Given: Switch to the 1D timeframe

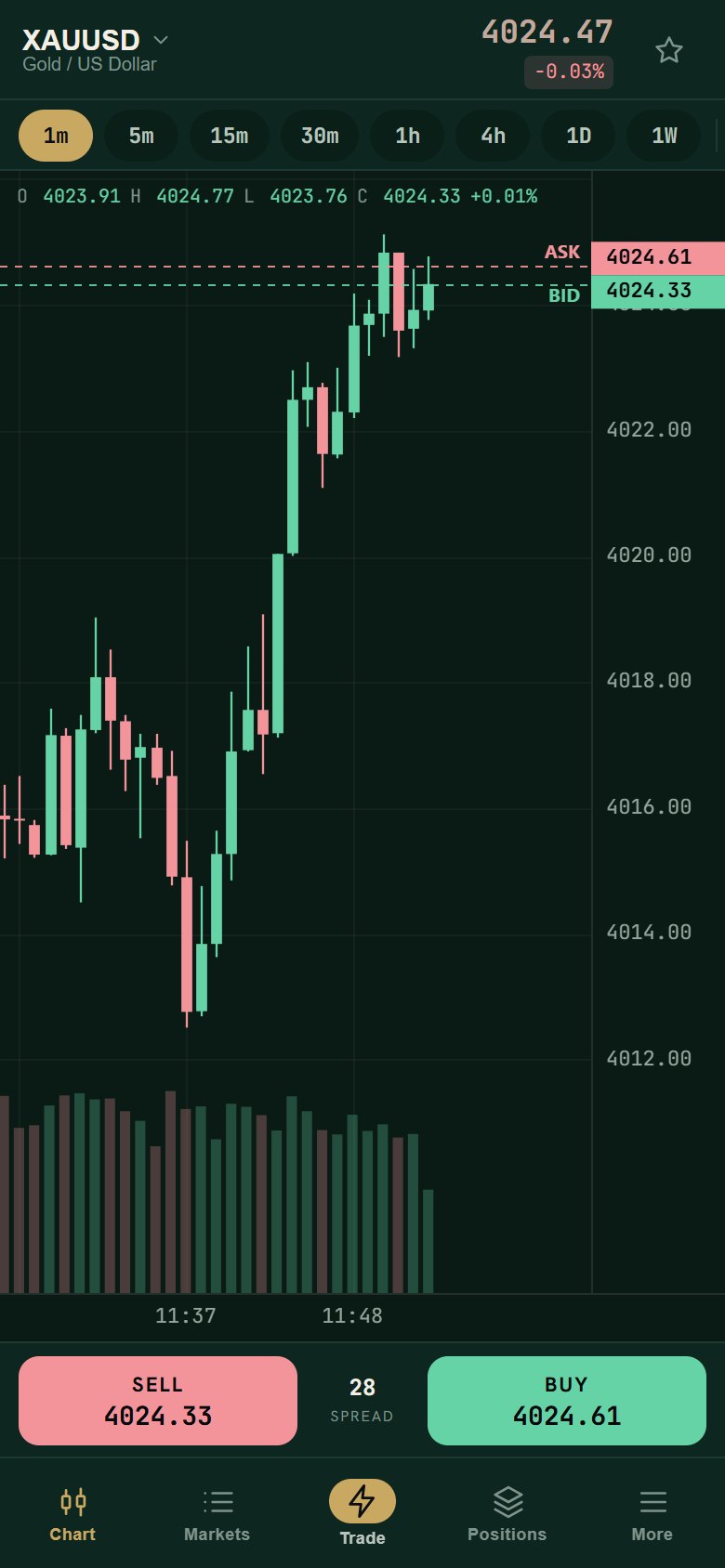Looking at the screenshot, I should click(x=578, y=136).
